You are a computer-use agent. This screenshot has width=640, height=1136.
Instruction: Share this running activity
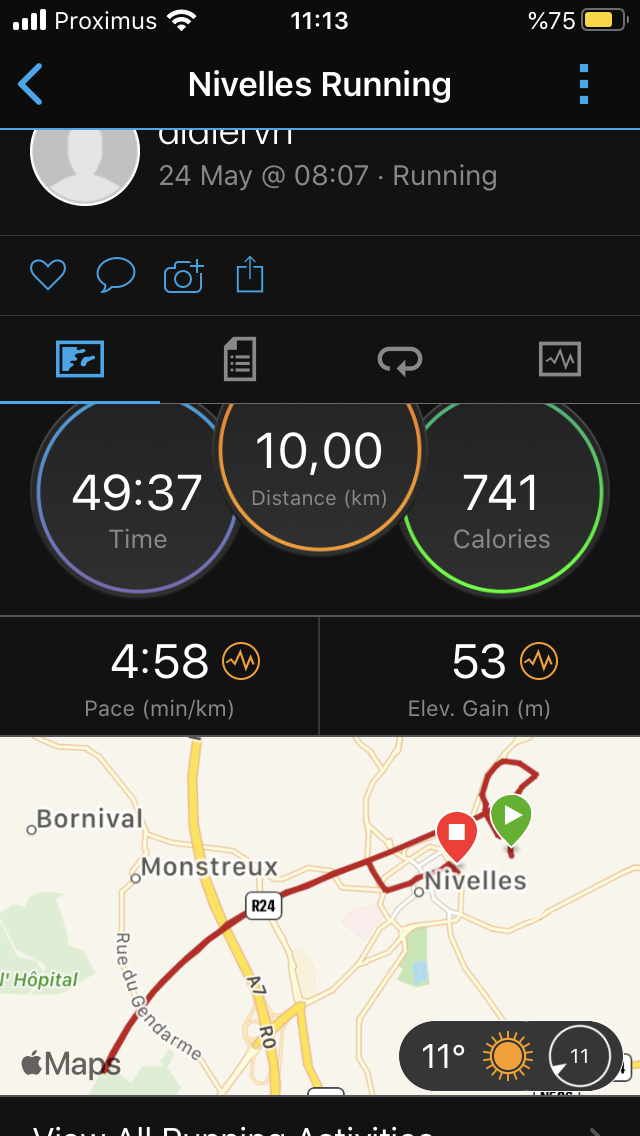click(x=250, y=275)
